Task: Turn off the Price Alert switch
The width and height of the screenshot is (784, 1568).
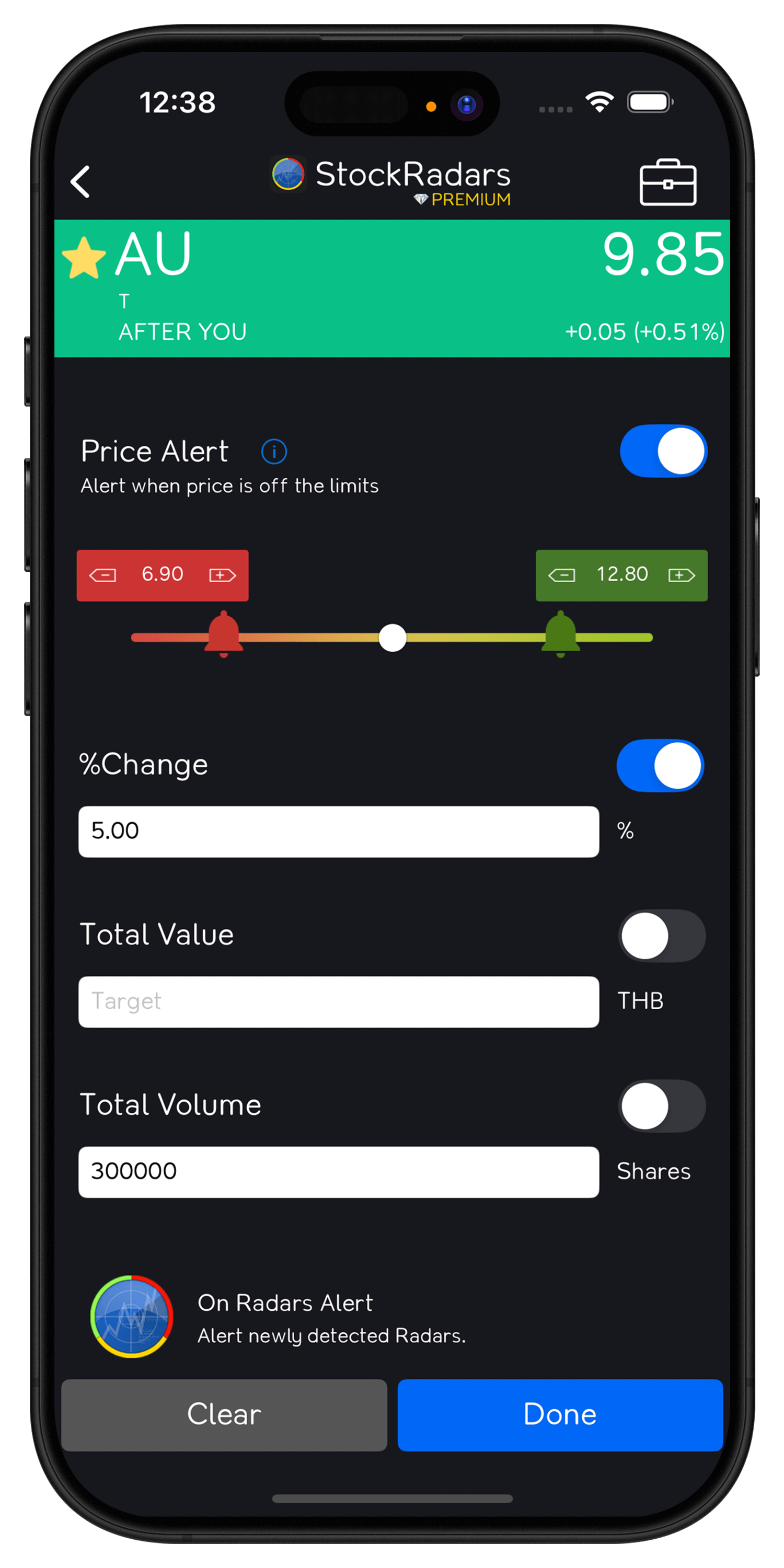Action: tap(663, 451)
